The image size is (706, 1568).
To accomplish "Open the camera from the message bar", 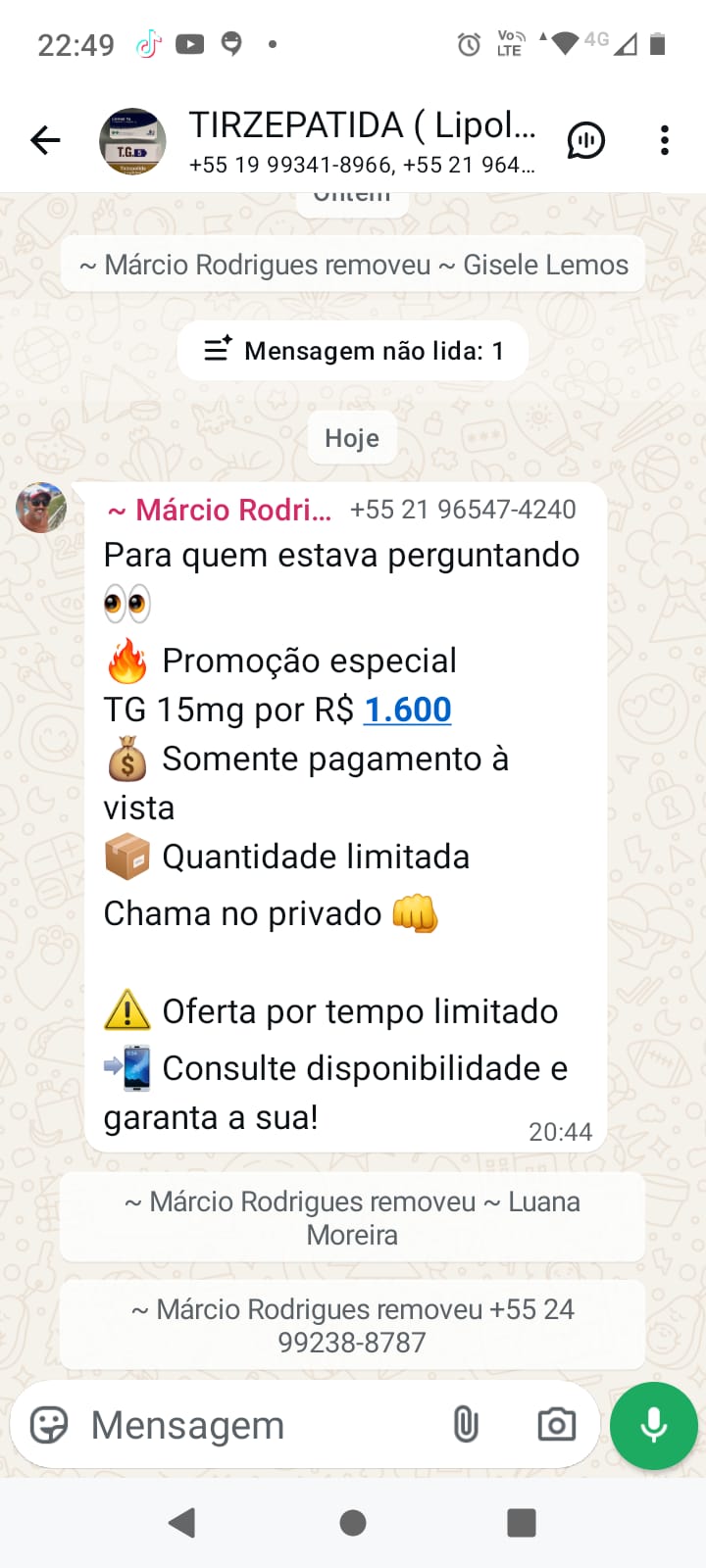I will coord(556,1425).
